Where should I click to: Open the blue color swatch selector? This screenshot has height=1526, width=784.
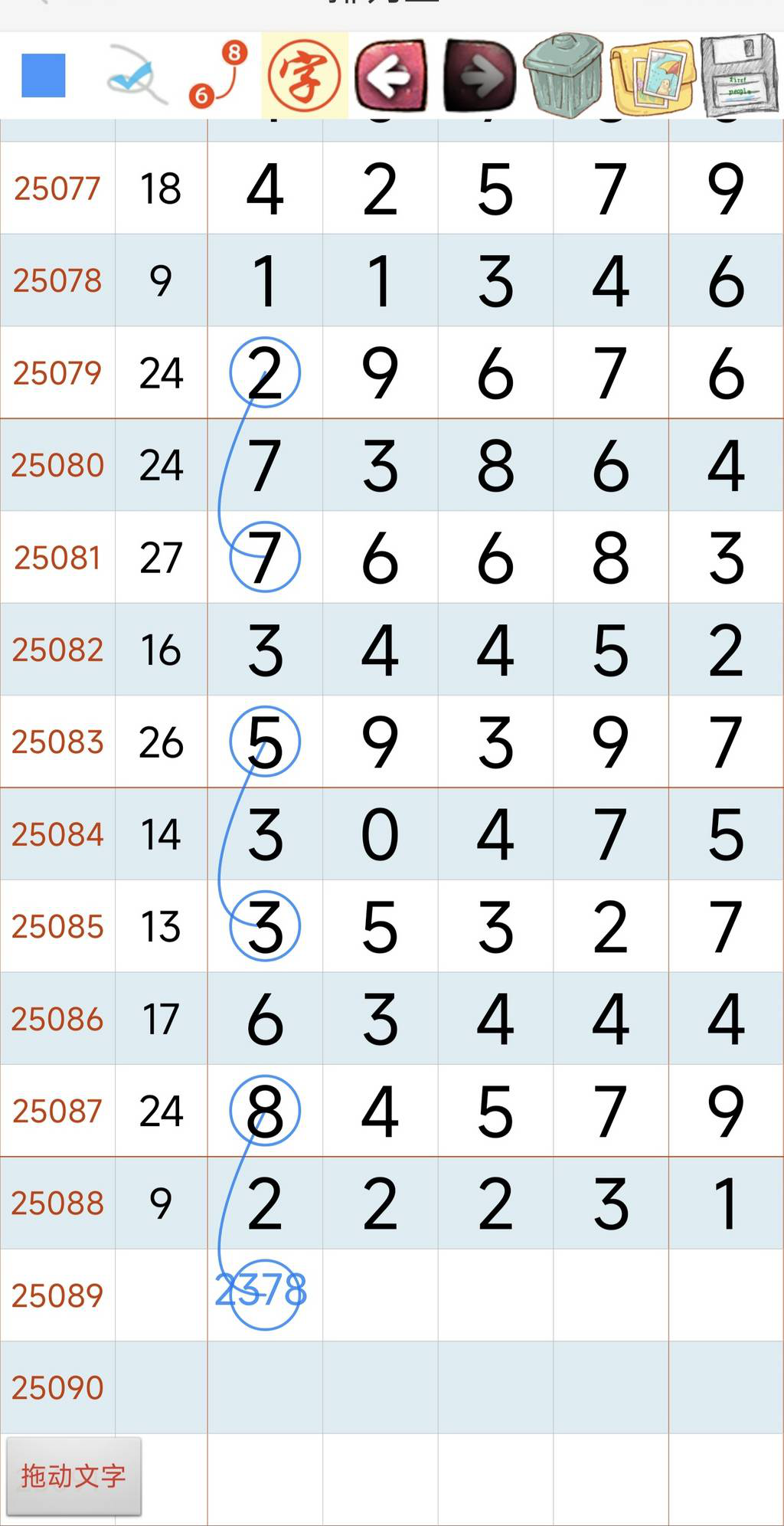44,75
